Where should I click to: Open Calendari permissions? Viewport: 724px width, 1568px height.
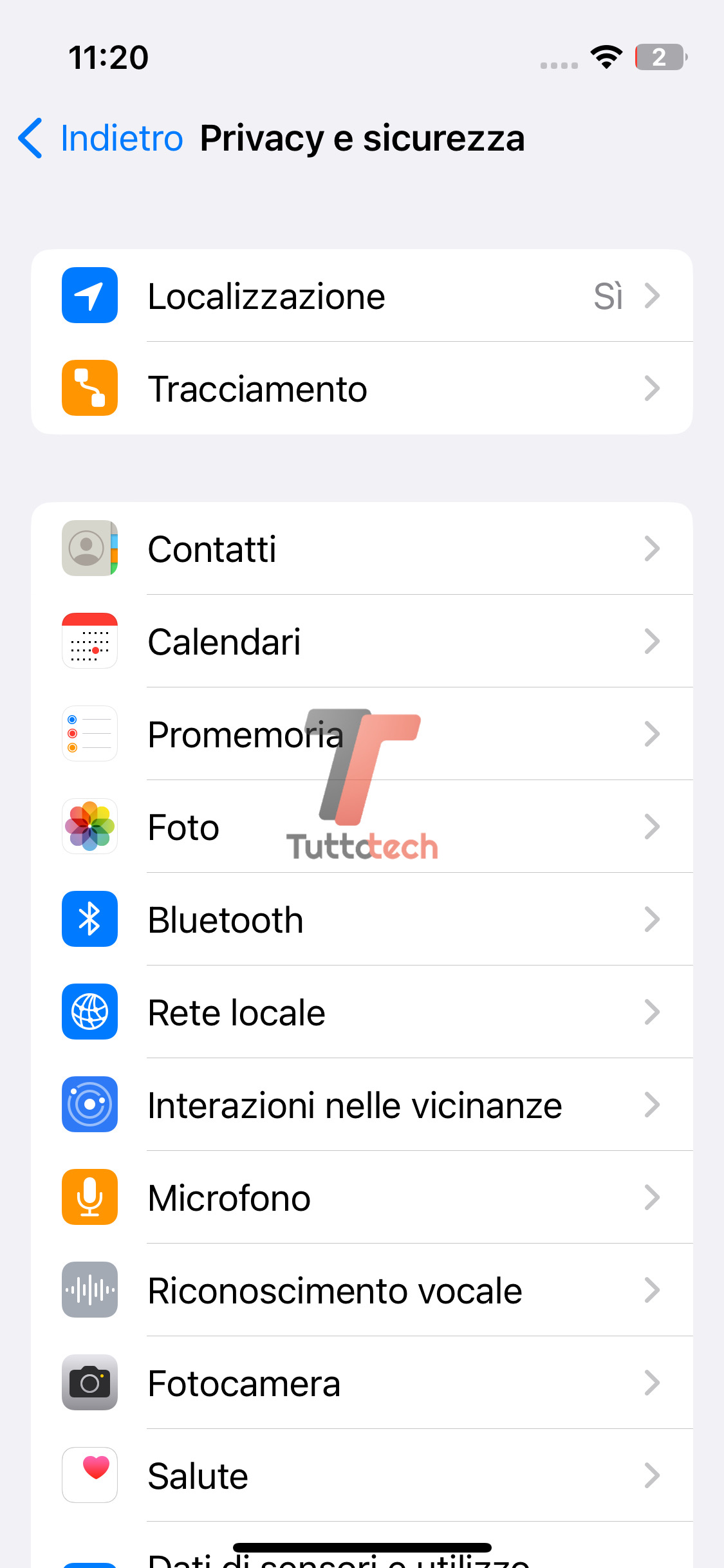coord(362,642)
